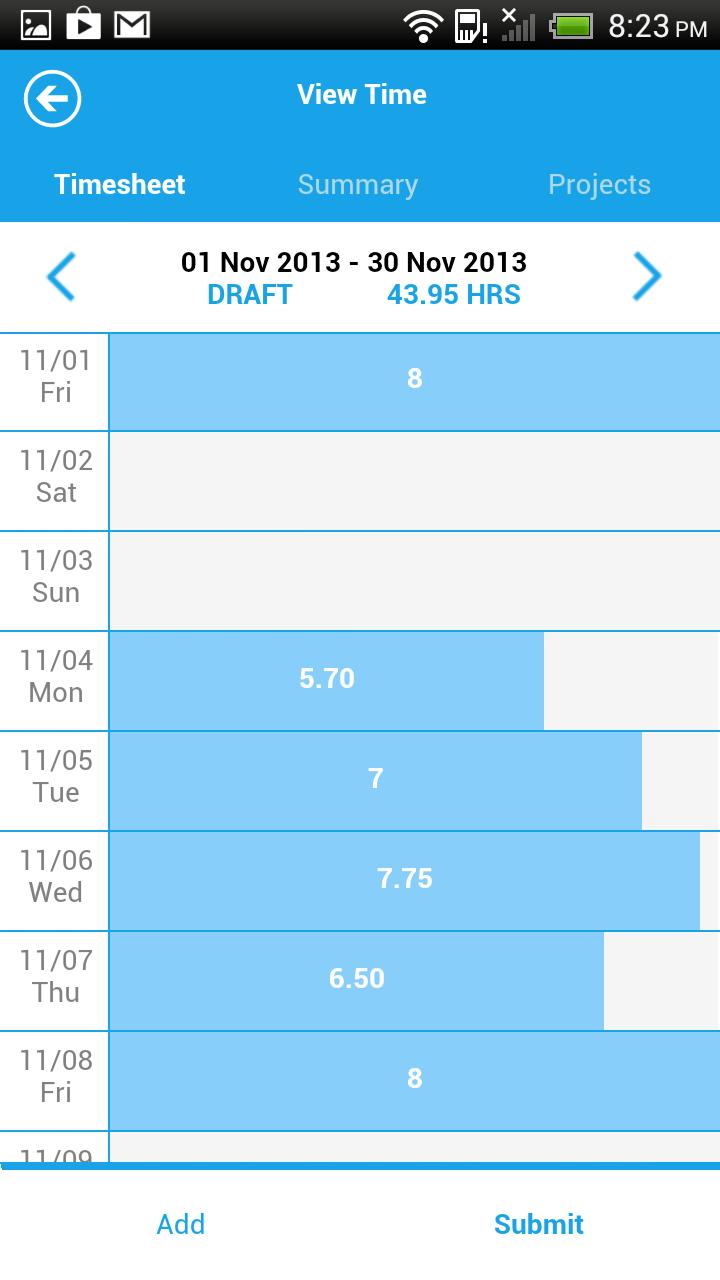The image size is (720, 1280).
Task: Go to the next timesheet period
Action: [x=647, y=277]
